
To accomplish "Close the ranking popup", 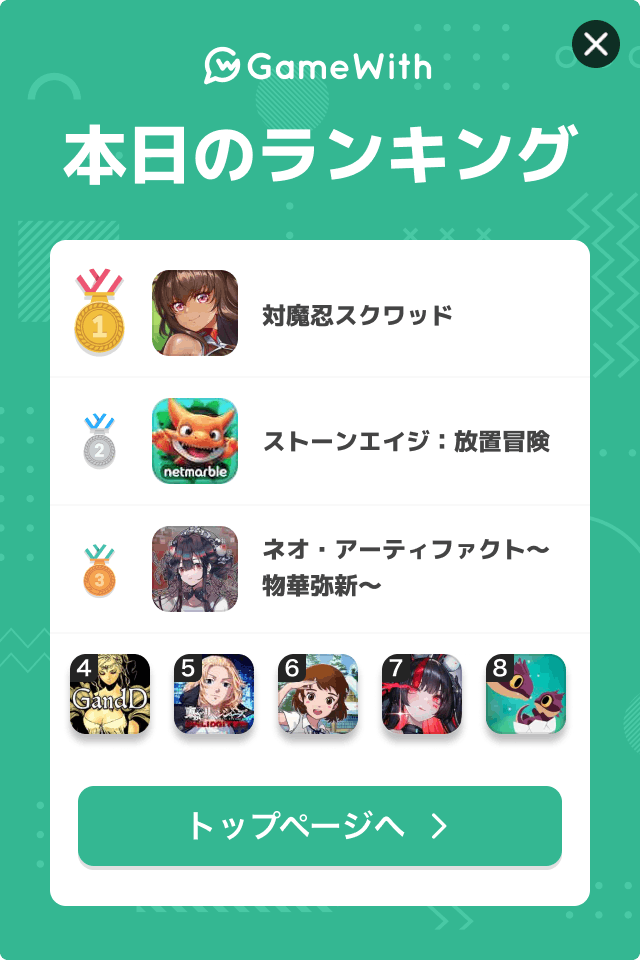I will (x=596, y=44).
